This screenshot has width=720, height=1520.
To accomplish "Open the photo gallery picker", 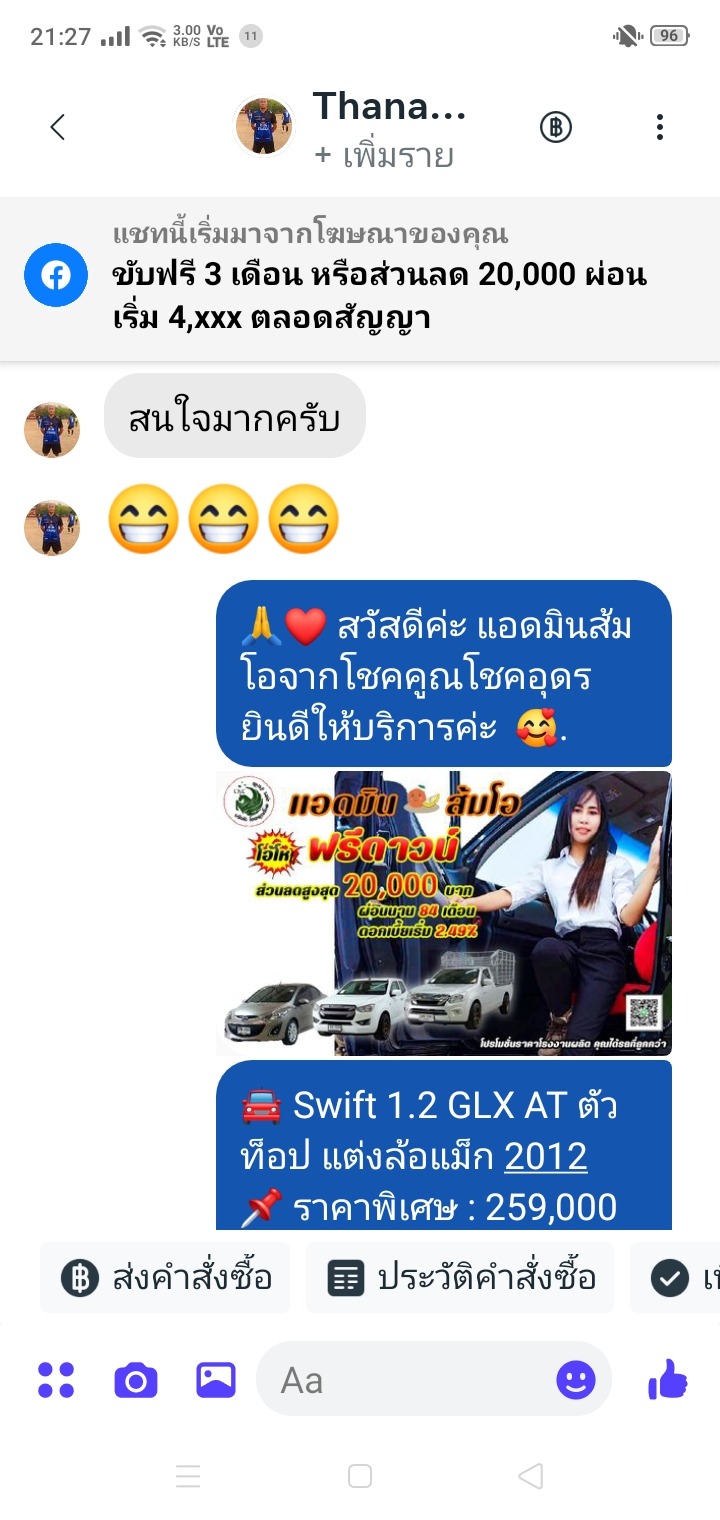I will (216, 1380).
